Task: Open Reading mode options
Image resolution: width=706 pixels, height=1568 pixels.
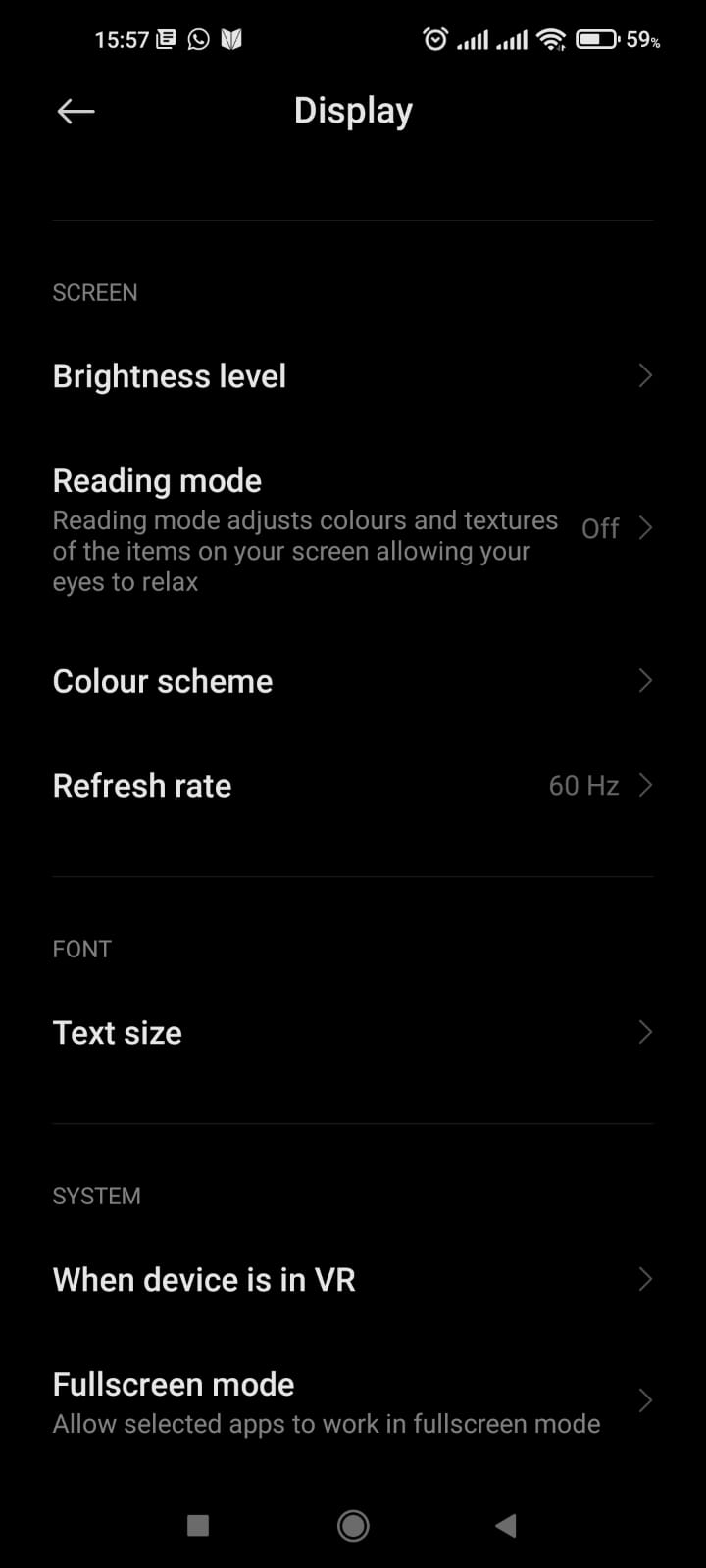Action: click(353, 529)
